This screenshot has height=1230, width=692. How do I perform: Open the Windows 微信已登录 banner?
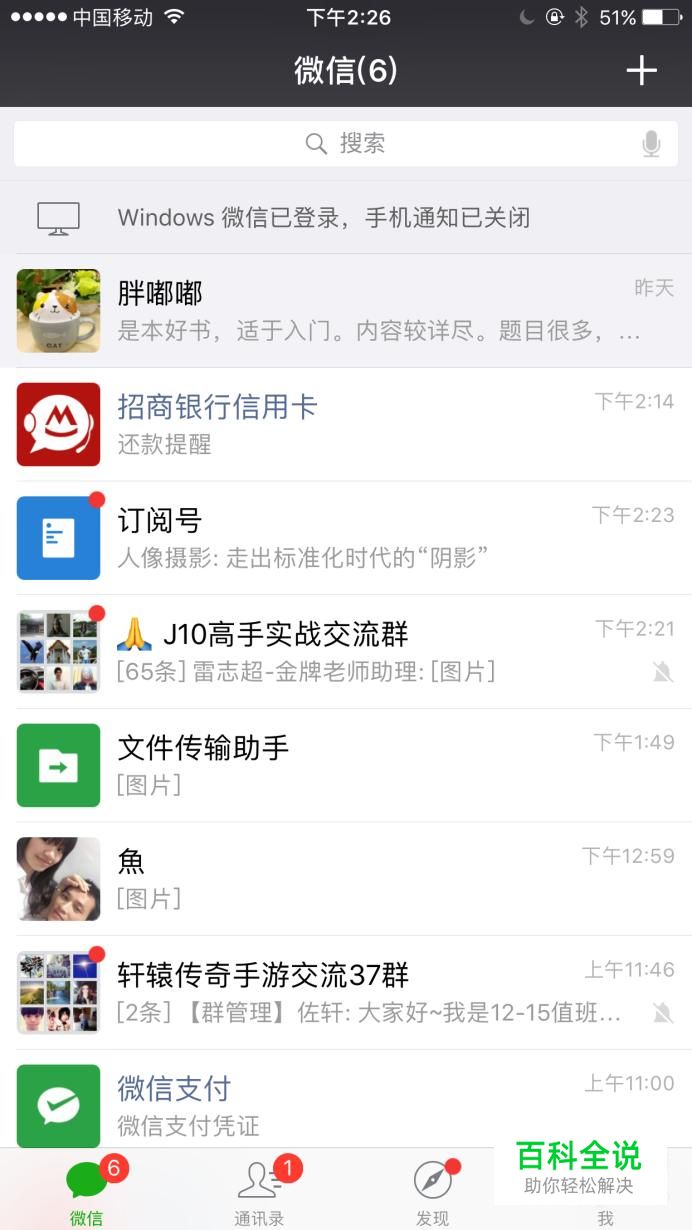click(346, 217)
